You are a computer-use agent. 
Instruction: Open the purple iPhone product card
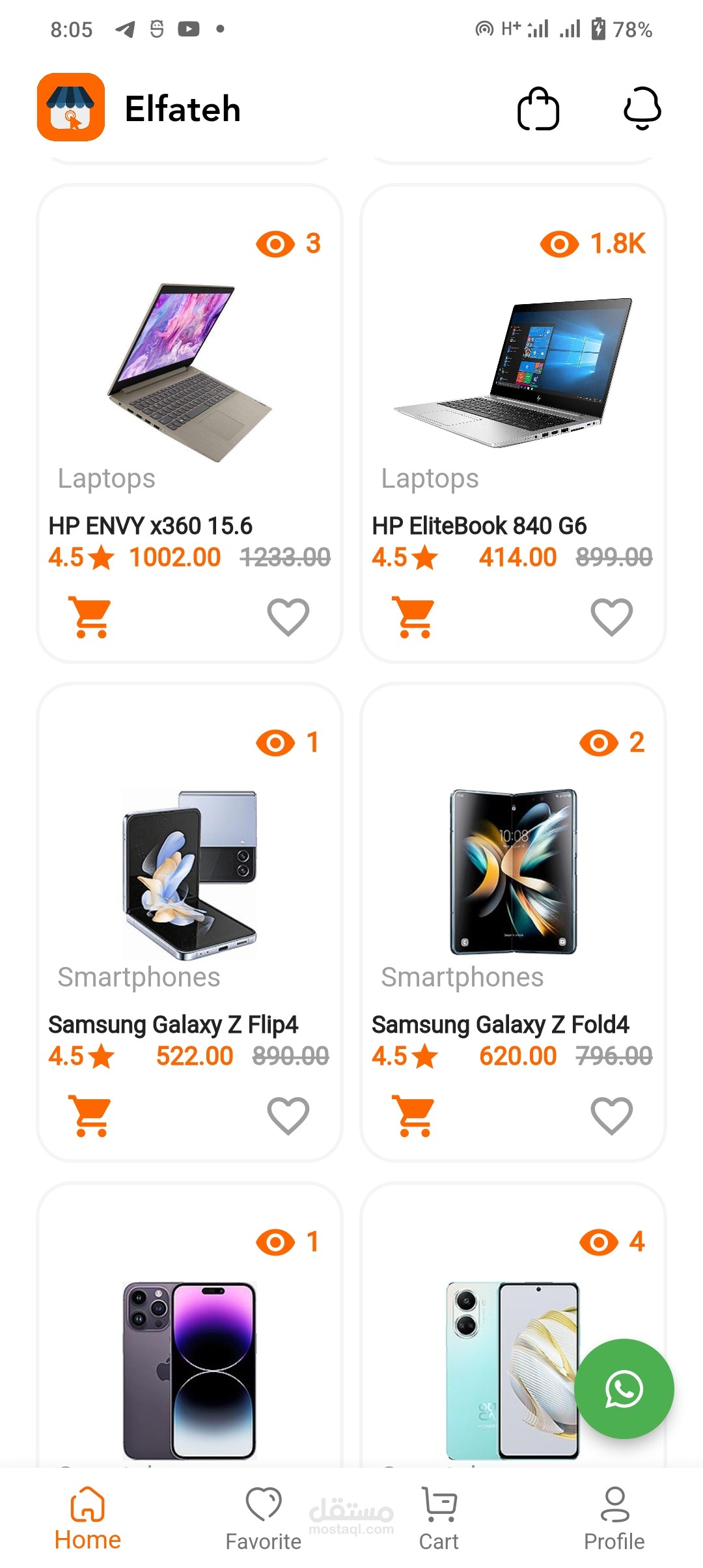point(189,1367)
